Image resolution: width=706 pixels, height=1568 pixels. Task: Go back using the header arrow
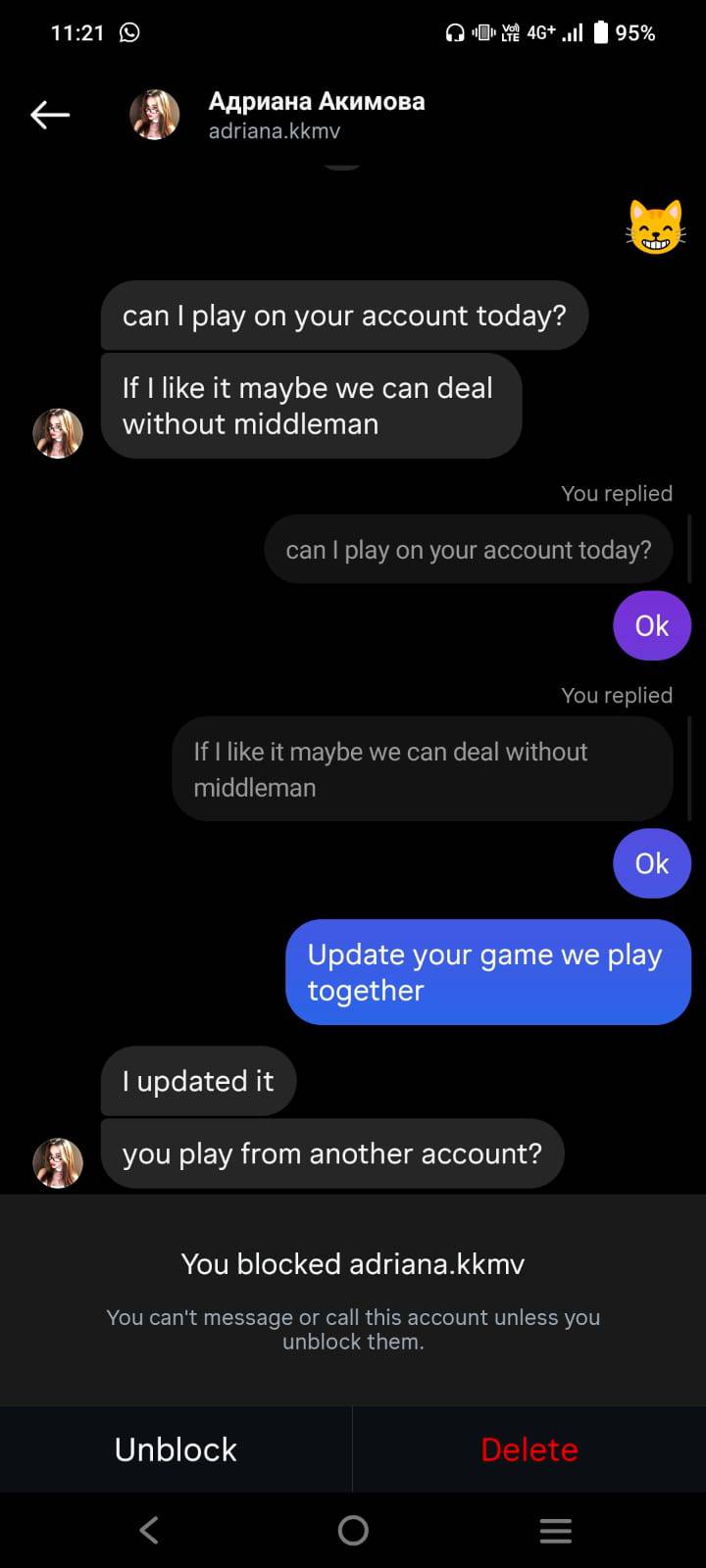pos(50,116)
